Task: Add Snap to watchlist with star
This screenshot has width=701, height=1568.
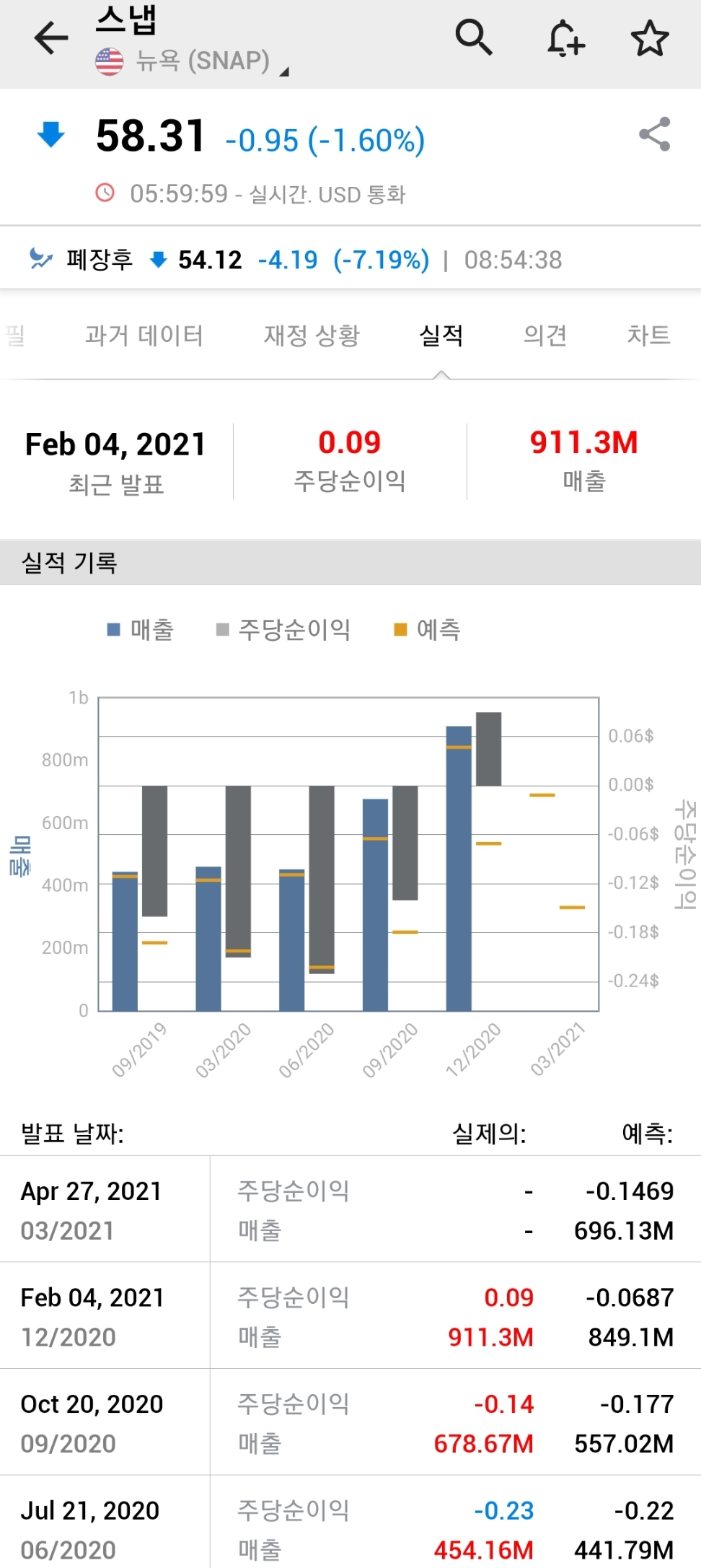Action: pos(650,38)
